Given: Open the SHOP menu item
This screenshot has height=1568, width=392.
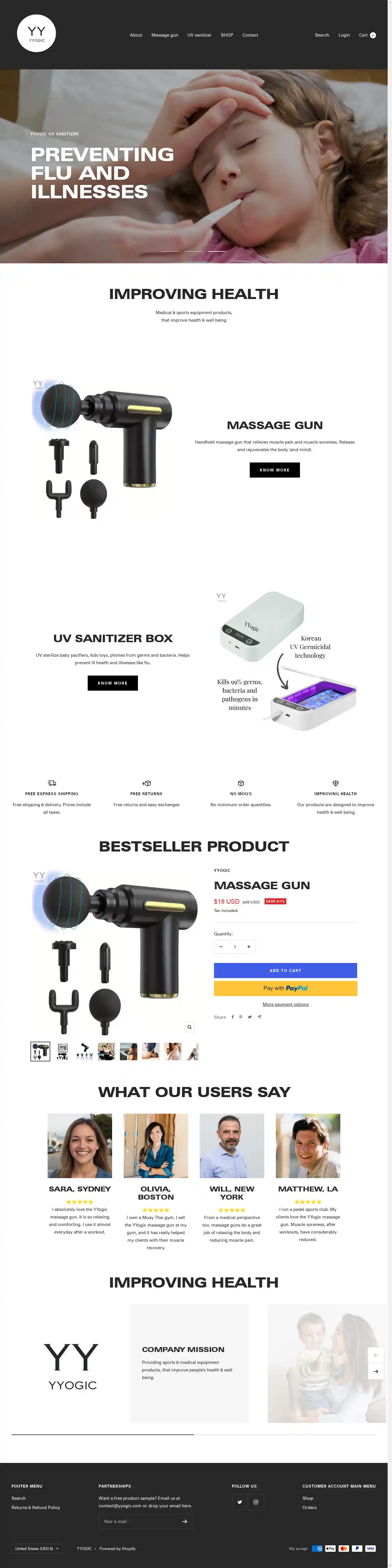Looking at the screenshot, I should tap(226, 35).
